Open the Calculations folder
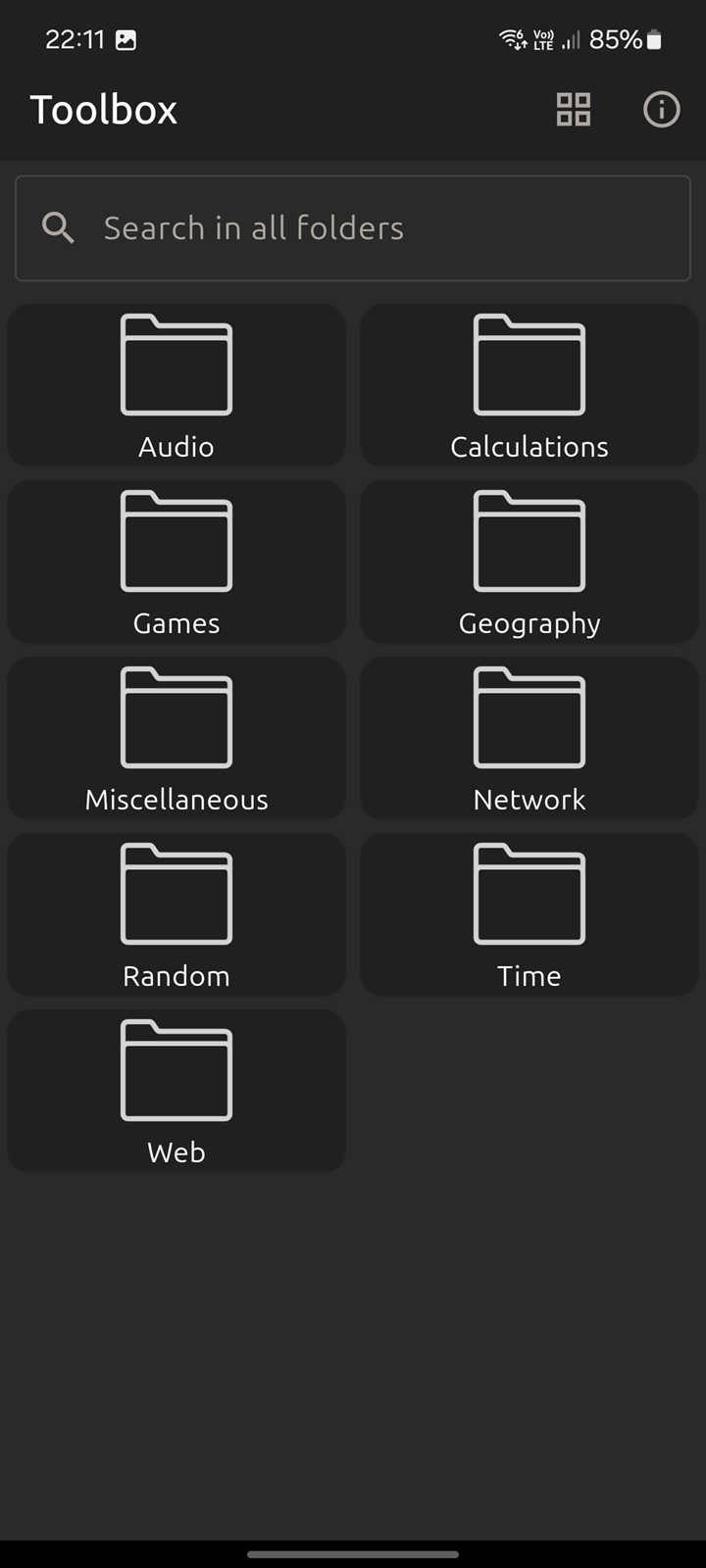Screen dimensions: 706x1568 pyautogui.click(x=529, y=385)
